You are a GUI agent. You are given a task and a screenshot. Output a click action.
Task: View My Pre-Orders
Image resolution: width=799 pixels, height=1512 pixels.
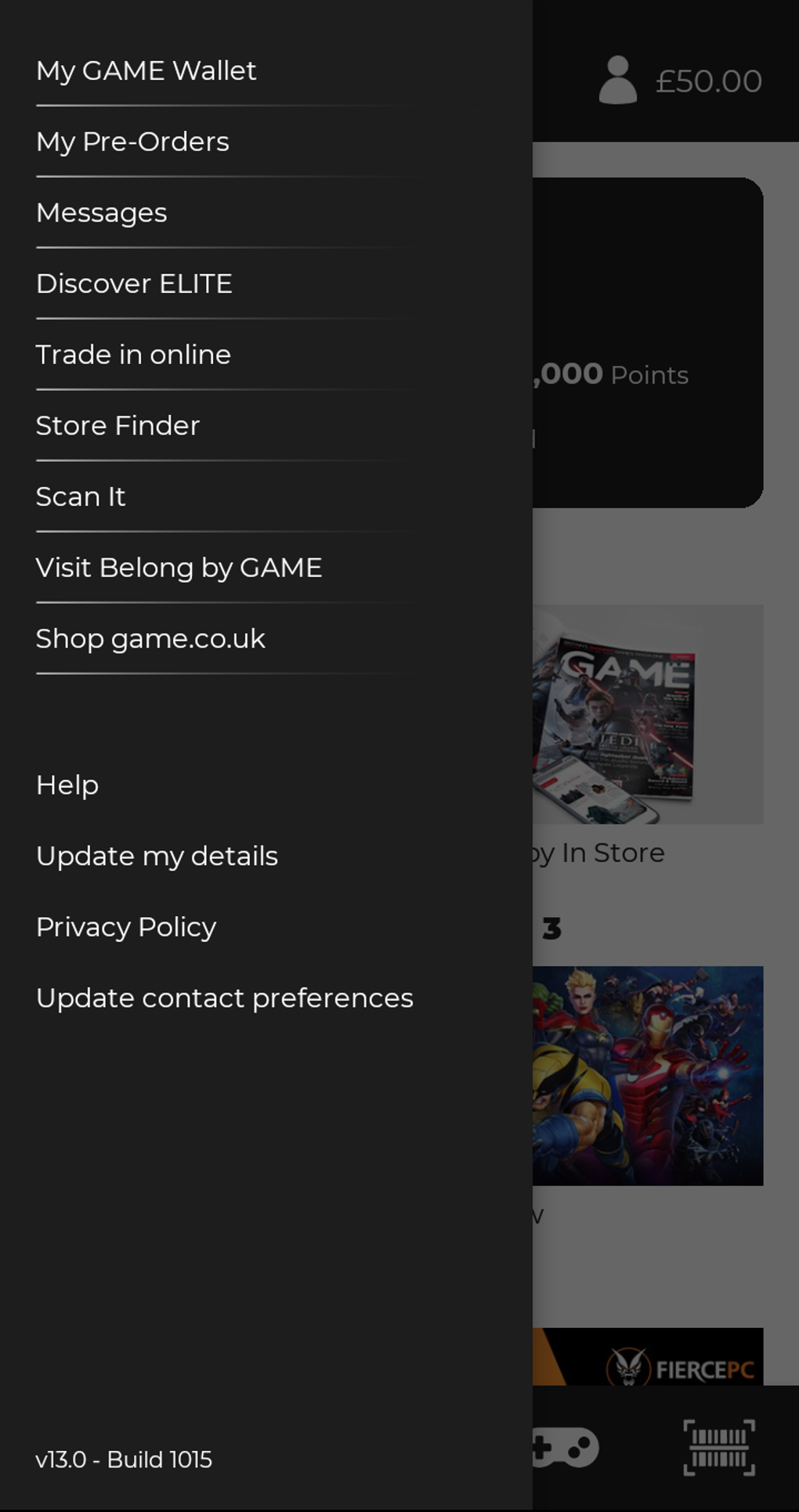[133, 143]
